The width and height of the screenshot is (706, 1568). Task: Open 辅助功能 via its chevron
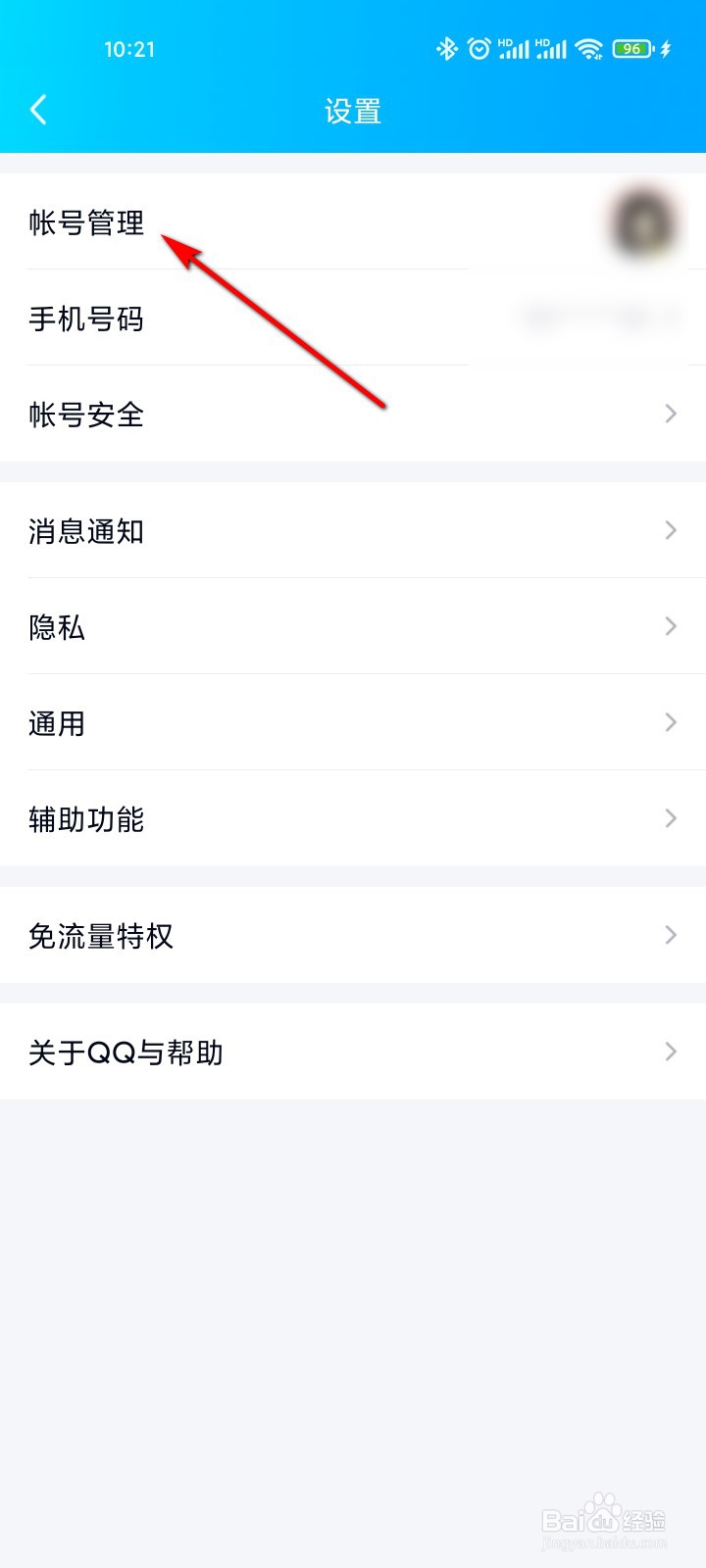tap(670, 818)
